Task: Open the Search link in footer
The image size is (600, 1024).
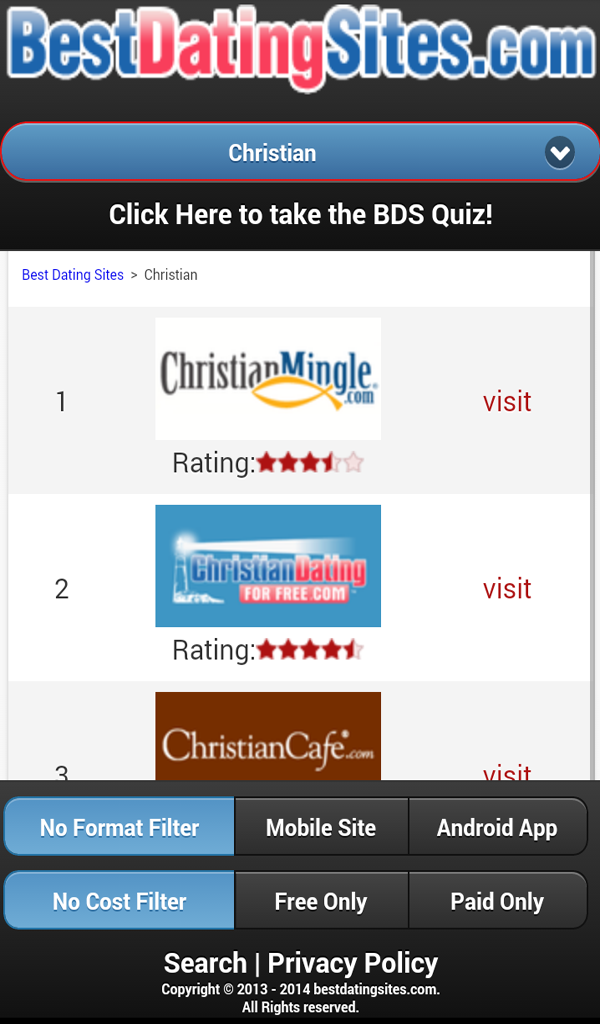Action: point(205,963)
